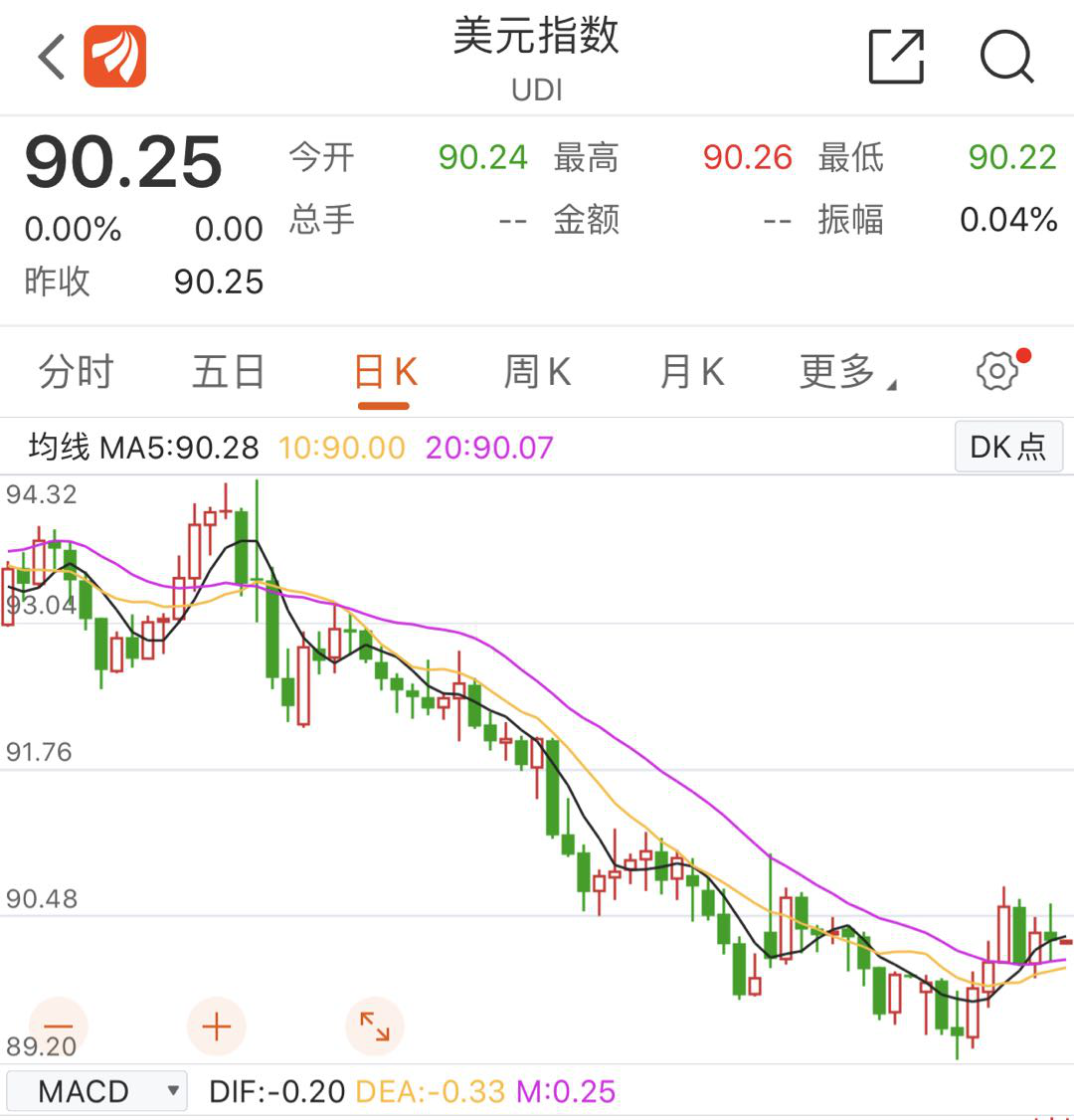1074x1120 pixels.
Task: Share the US Dollar Index page
Action: 896,57
